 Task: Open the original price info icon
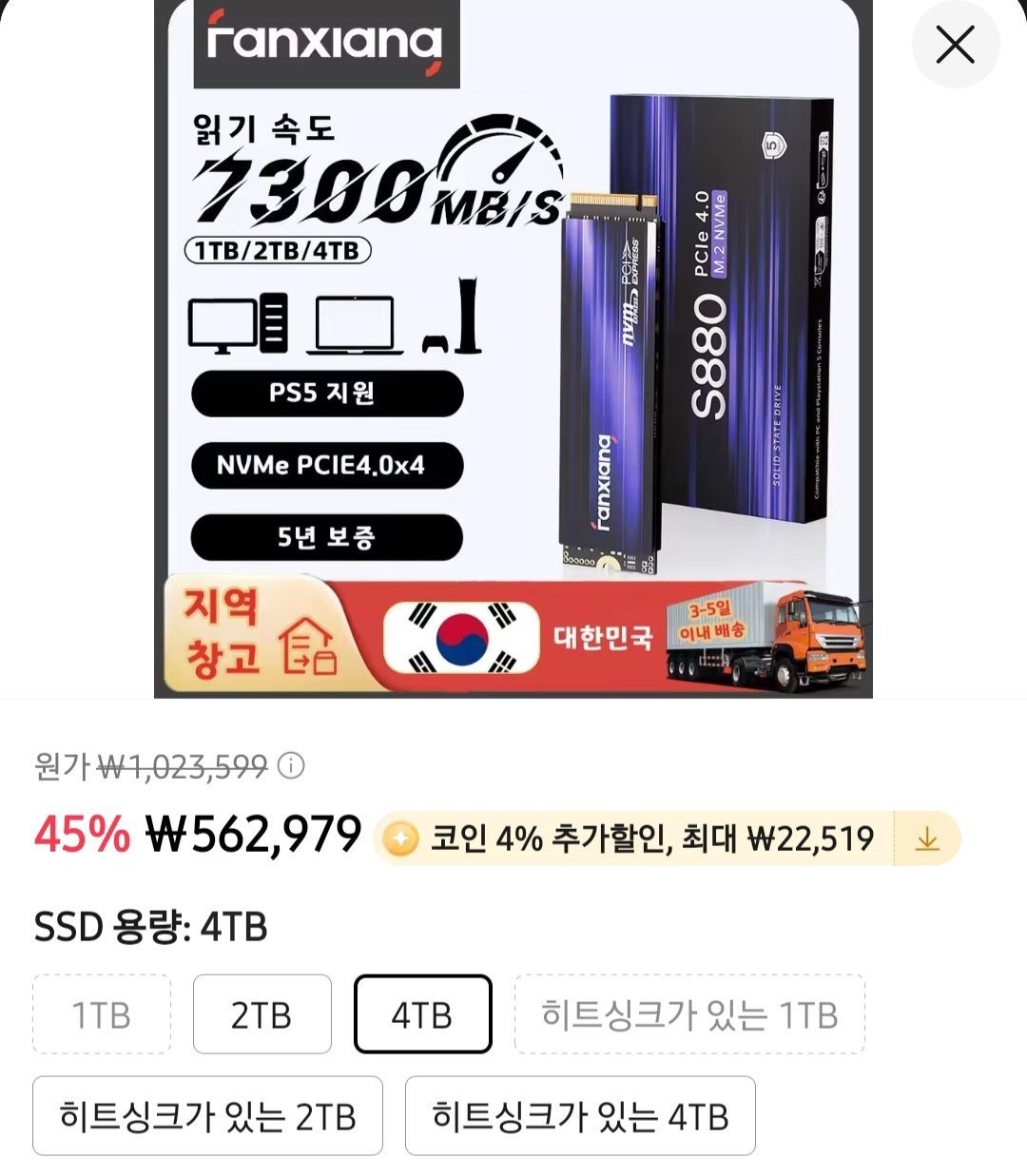291,765
